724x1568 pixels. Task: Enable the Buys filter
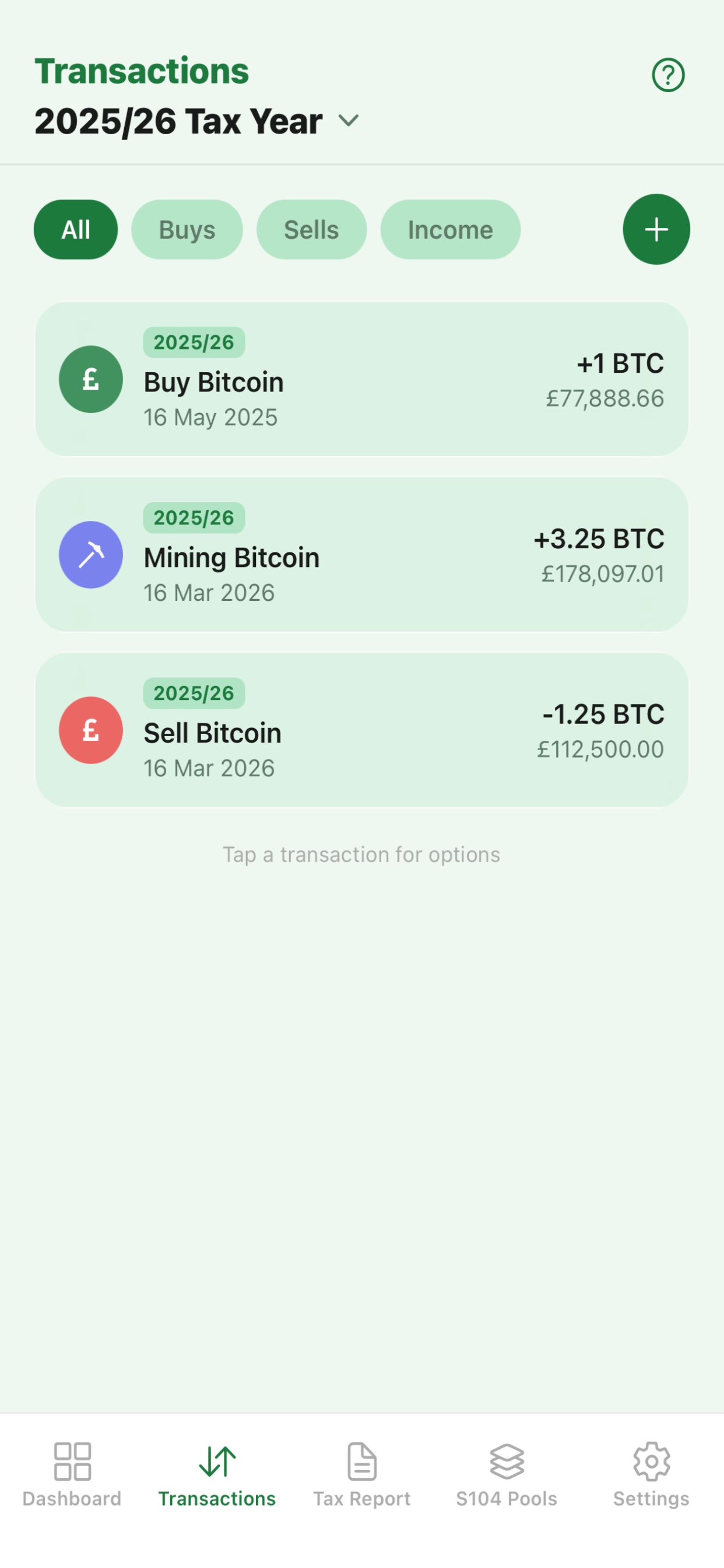(187, 229)
